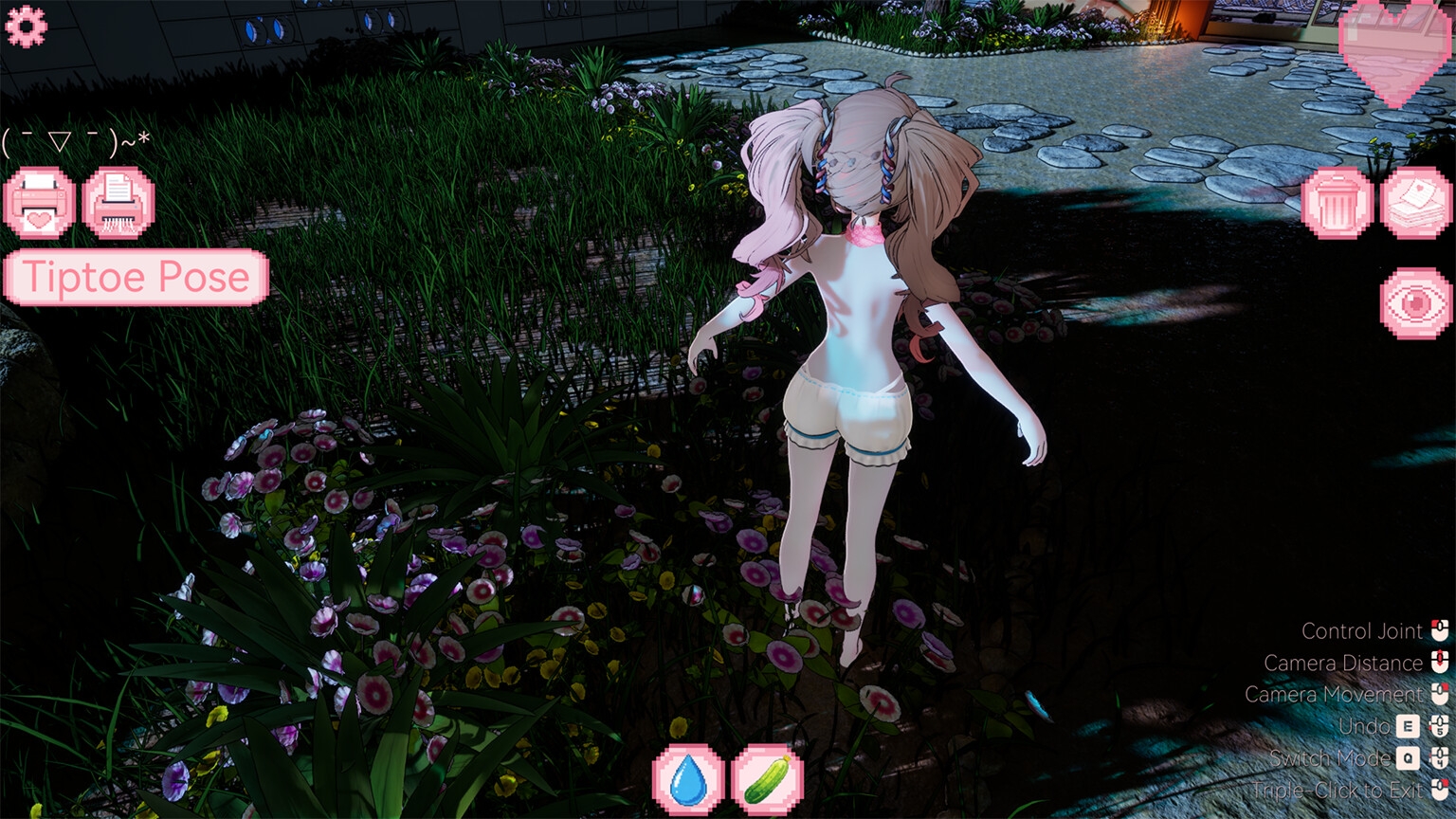1456x819 pixels.
Task: Tap the water drop icon
Action: pos(689,780)
